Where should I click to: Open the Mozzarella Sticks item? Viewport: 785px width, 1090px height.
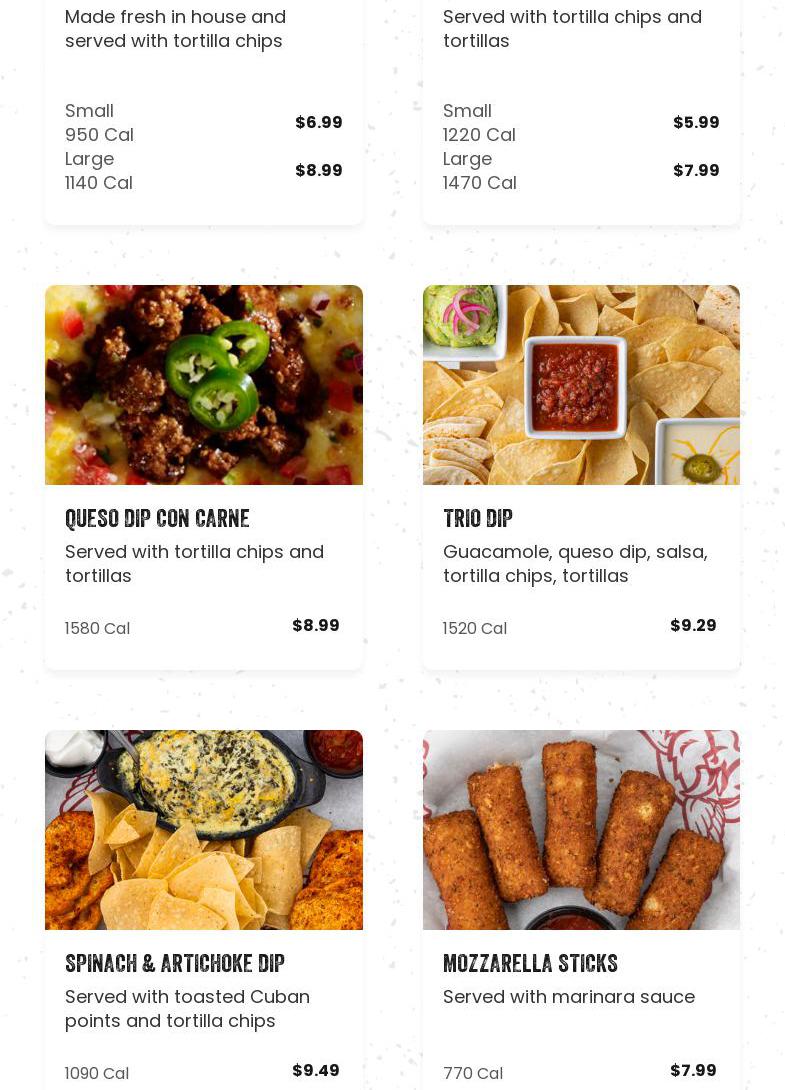(530, 963)
